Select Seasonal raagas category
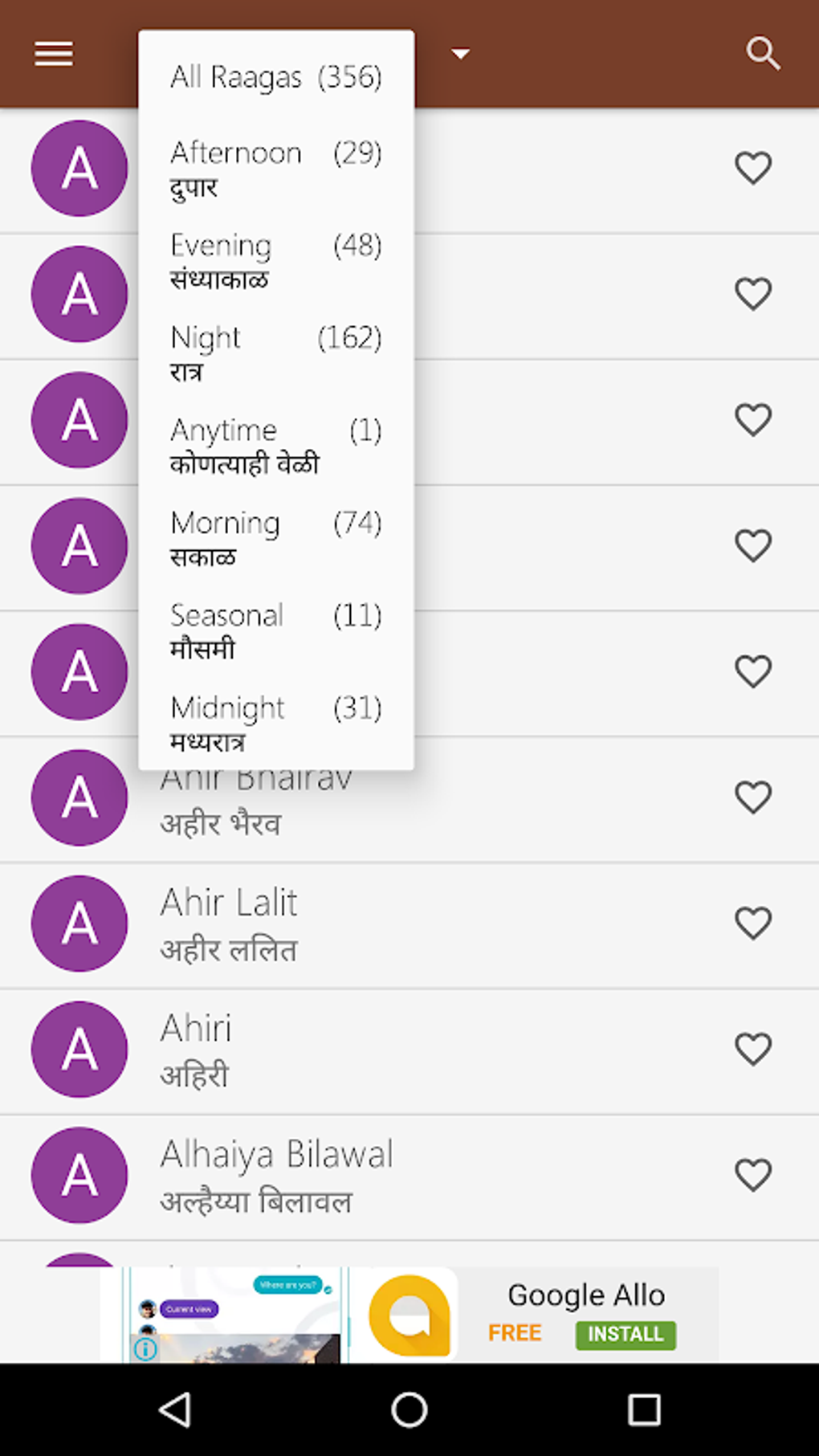 (x=275, y=630)
